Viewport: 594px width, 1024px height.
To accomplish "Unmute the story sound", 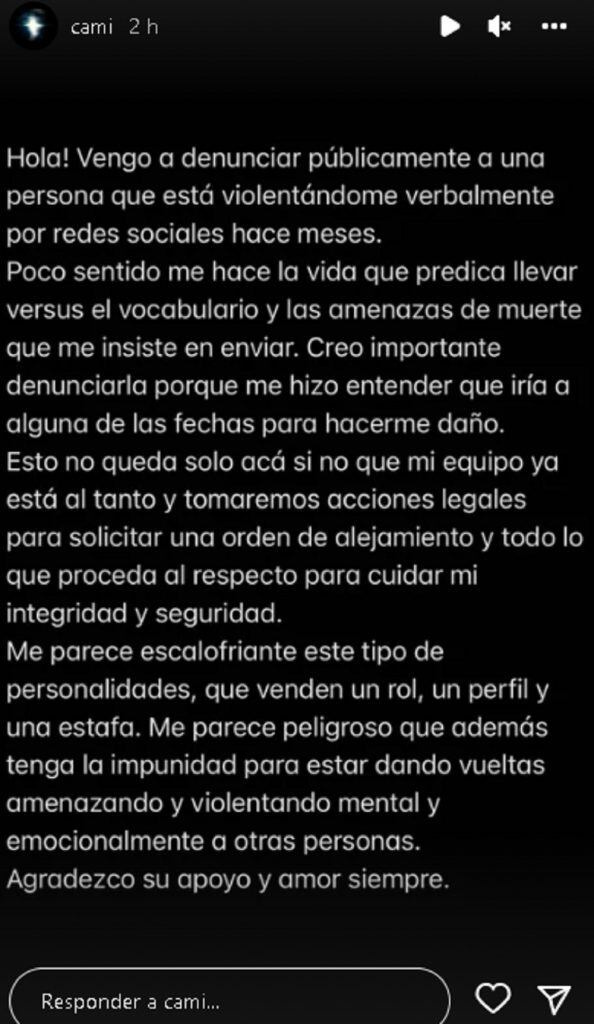I will click(499, 26).
